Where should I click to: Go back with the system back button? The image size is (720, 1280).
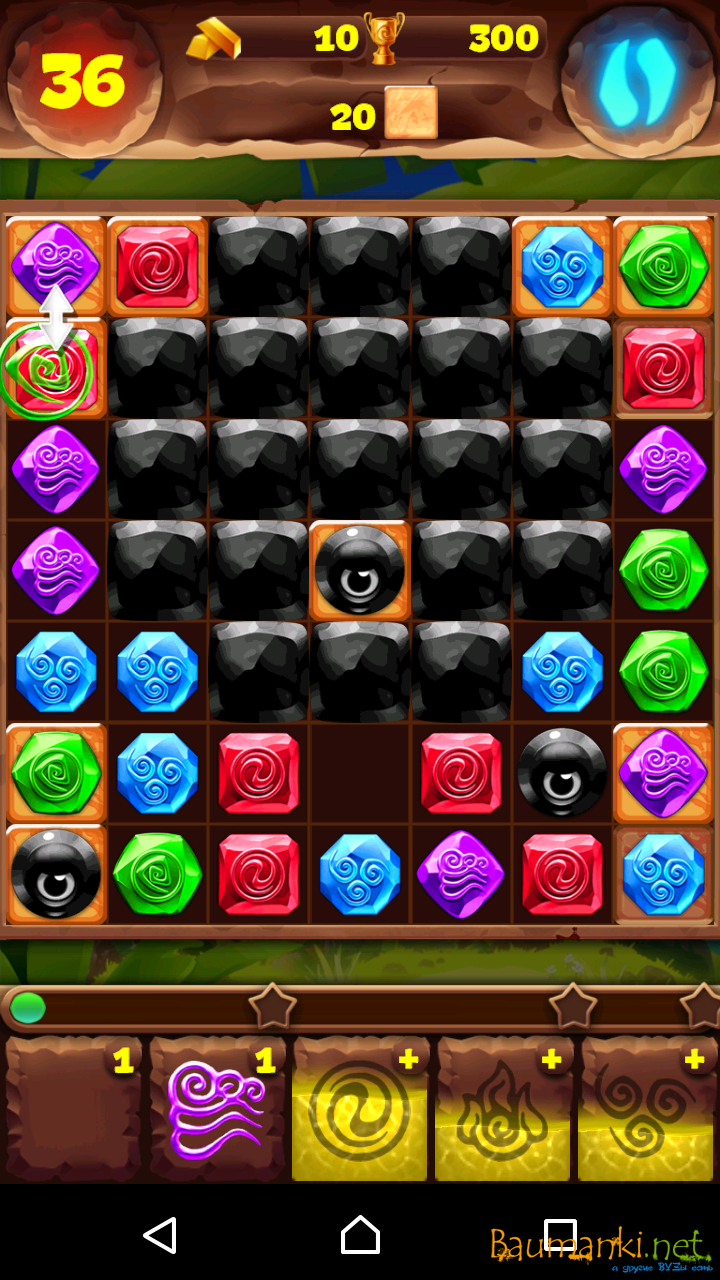coord(160,1235)
